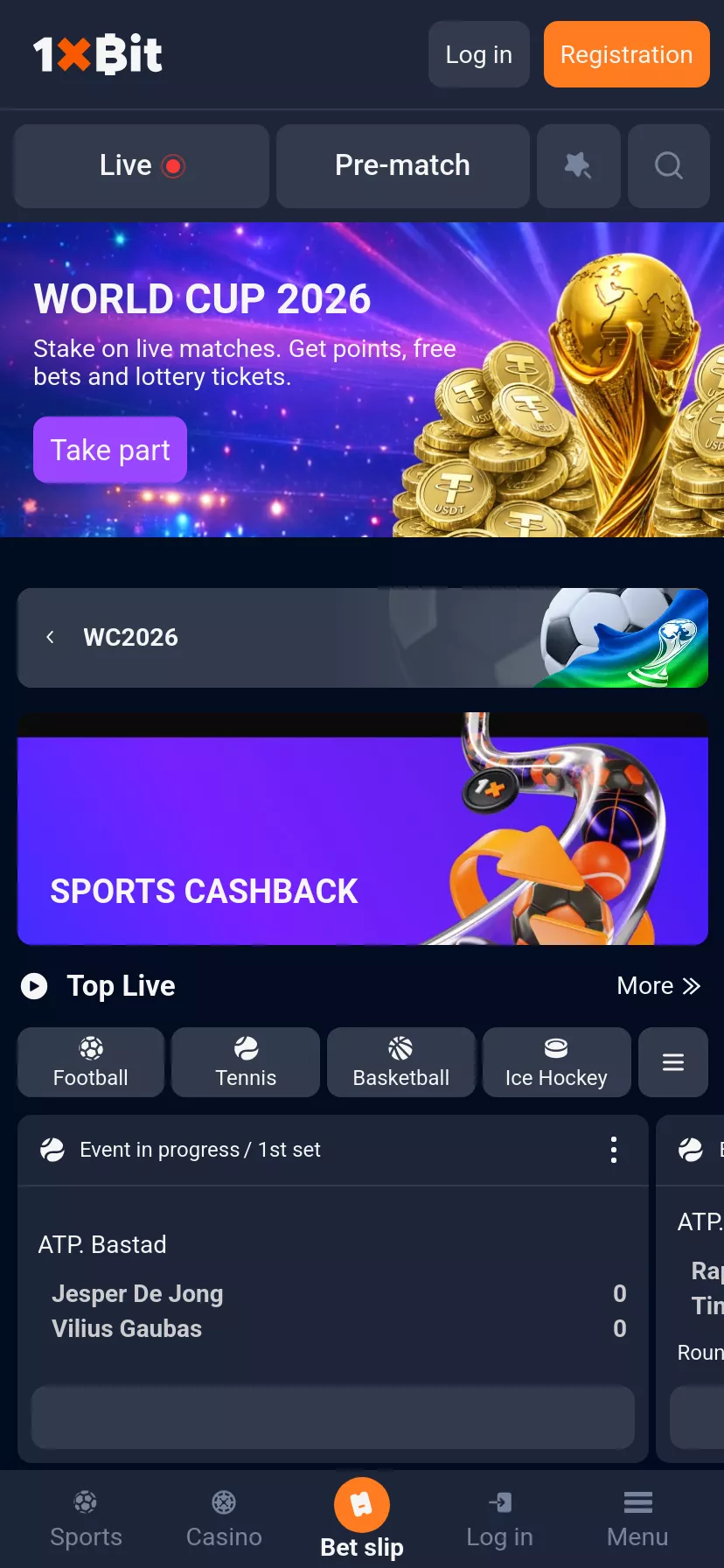Tap the Log in button in header
Screen dimensions: 724x1568
(x=478, y=54)
